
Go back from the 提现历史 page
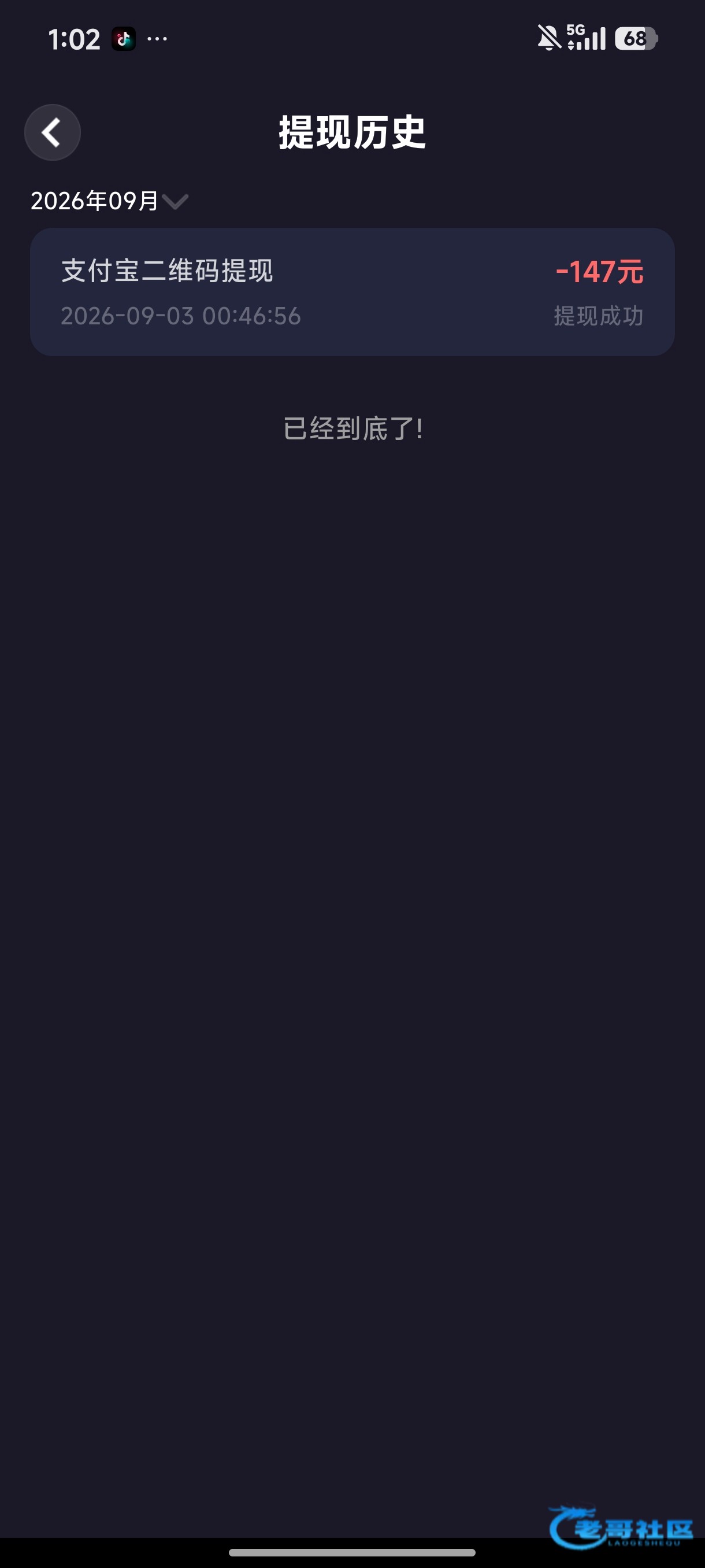(53, 132)
